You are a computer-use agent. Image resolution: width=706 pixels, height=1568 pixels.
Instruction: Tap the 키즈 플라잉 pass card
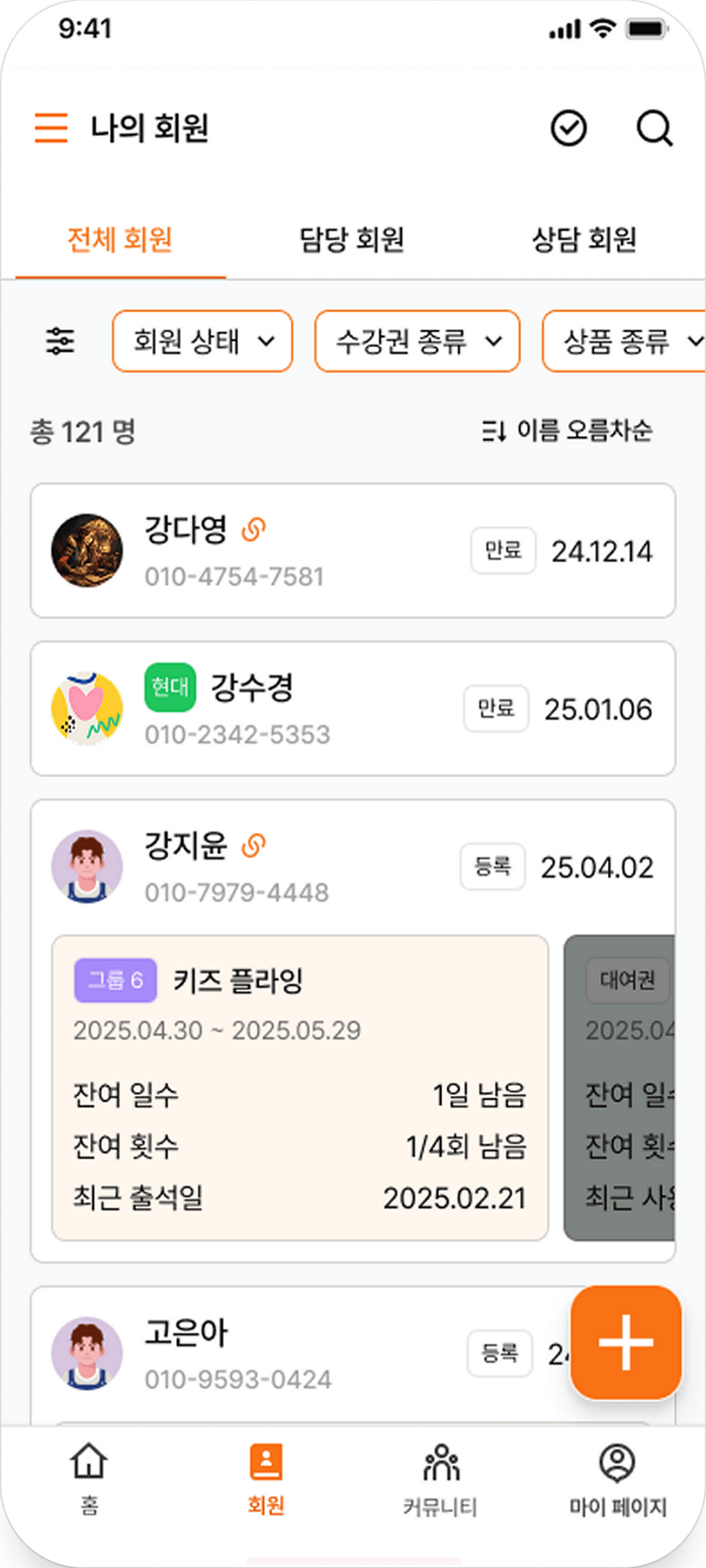(x=301, y=1085)
